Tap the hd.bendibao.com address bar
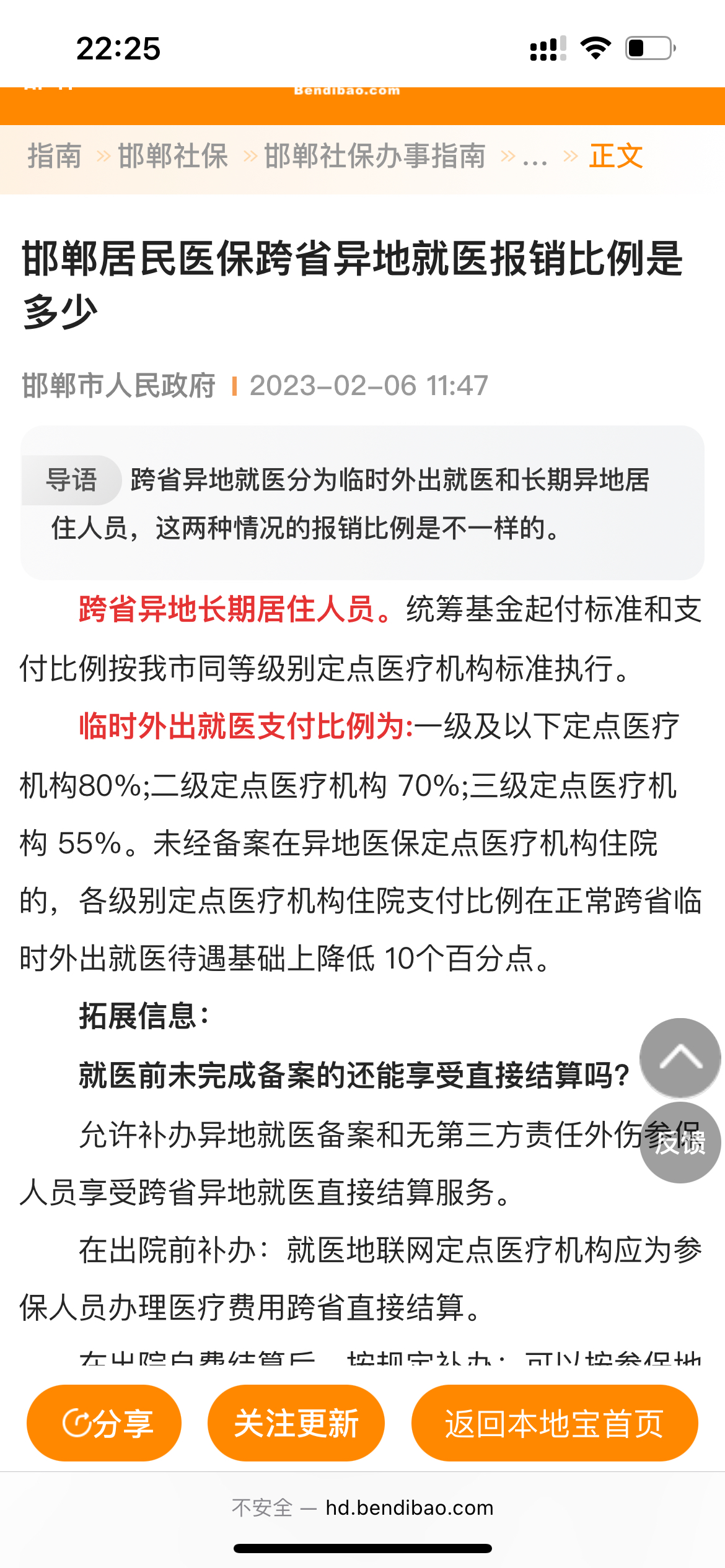Viewport: 725px width, 1568px height. click(362, 1507)
